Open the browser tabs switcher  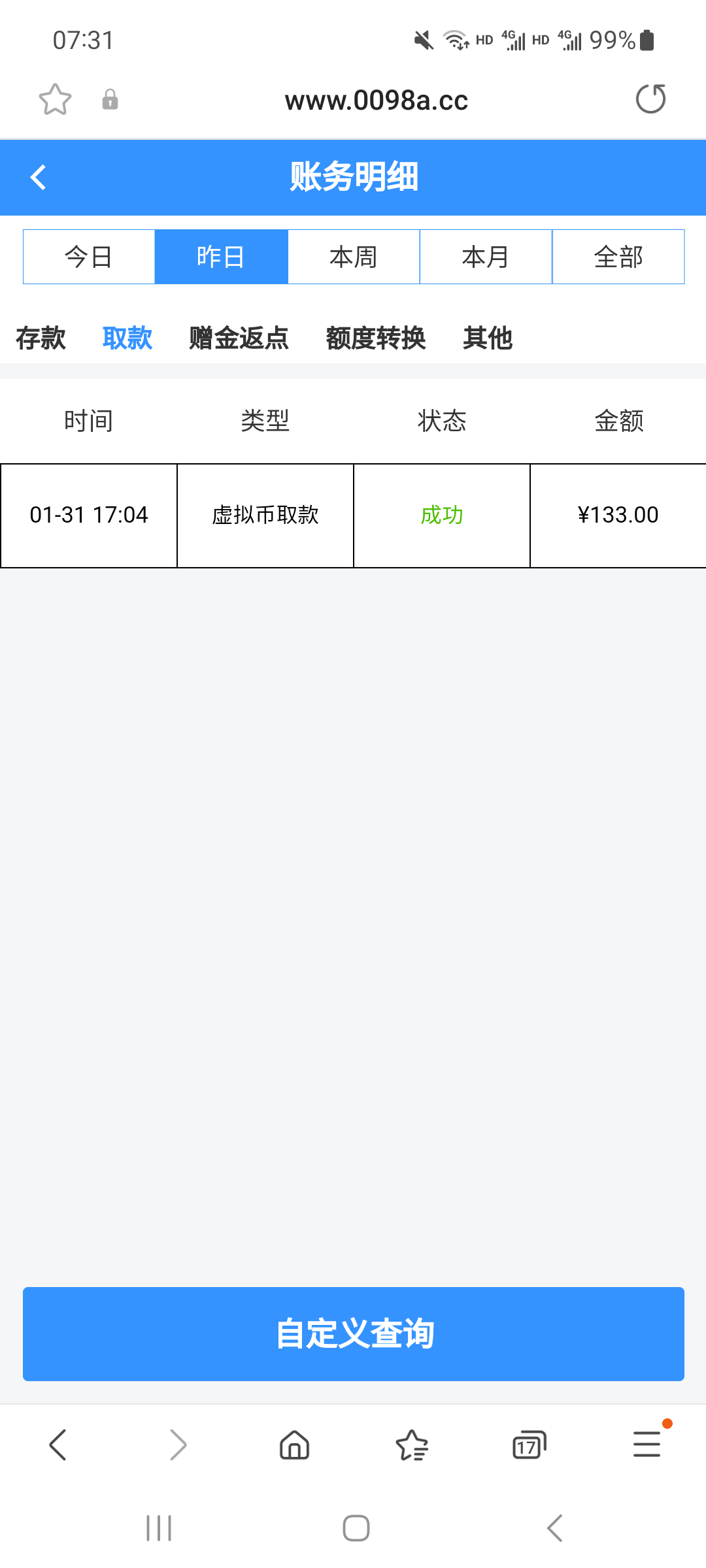[529, 1445]
